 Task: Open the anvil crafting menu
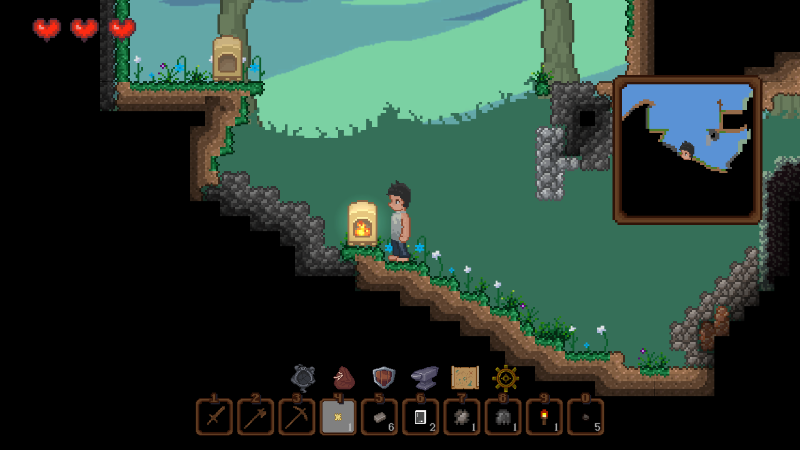tap(424, 378)
